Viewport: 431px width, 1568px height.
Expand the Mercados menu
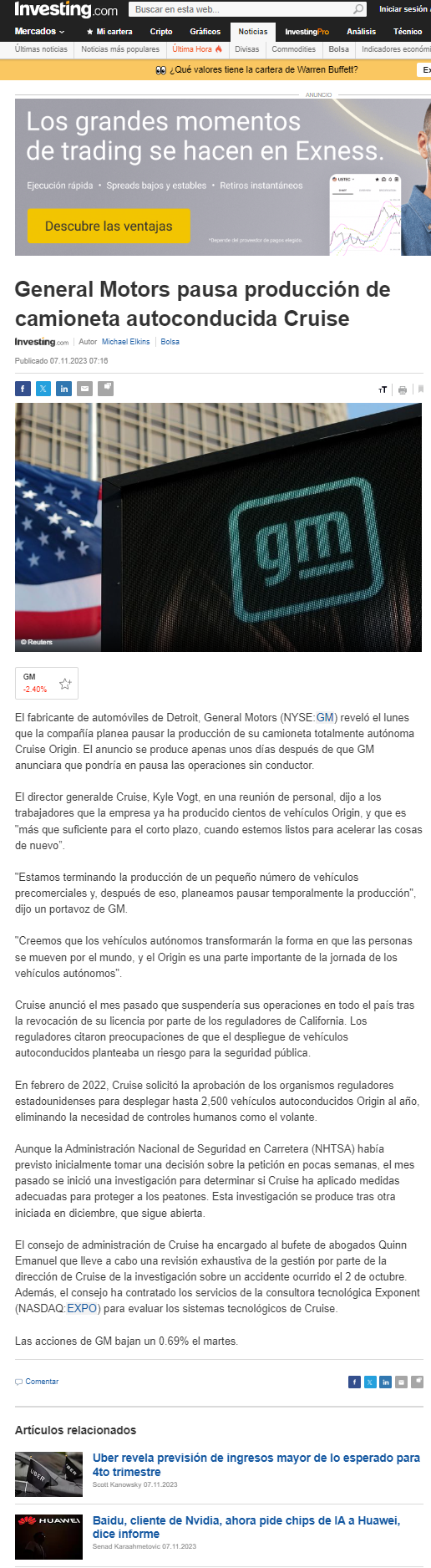[x=39, y=31]
